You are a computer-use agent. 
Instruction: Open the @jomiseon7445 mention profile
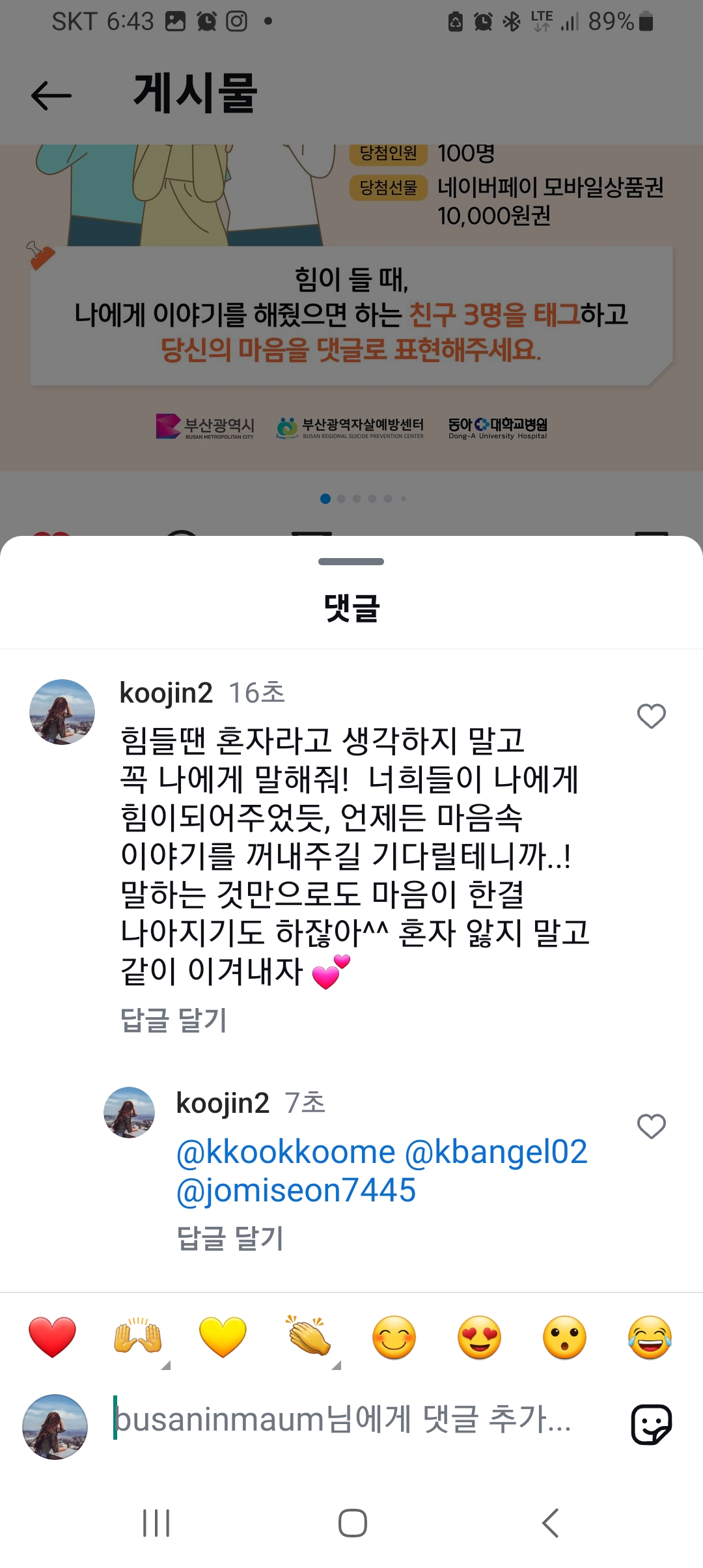point(296,1190)
